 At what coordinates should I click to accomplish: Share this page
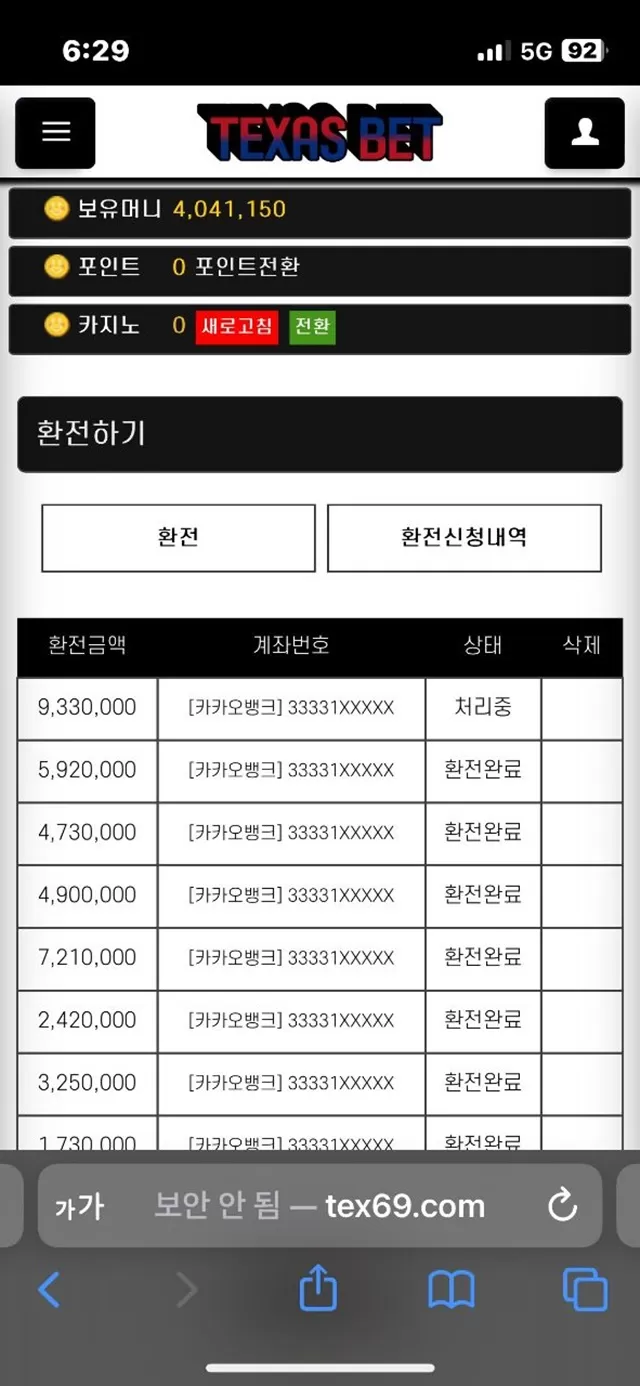click(x=318, y=1288)
